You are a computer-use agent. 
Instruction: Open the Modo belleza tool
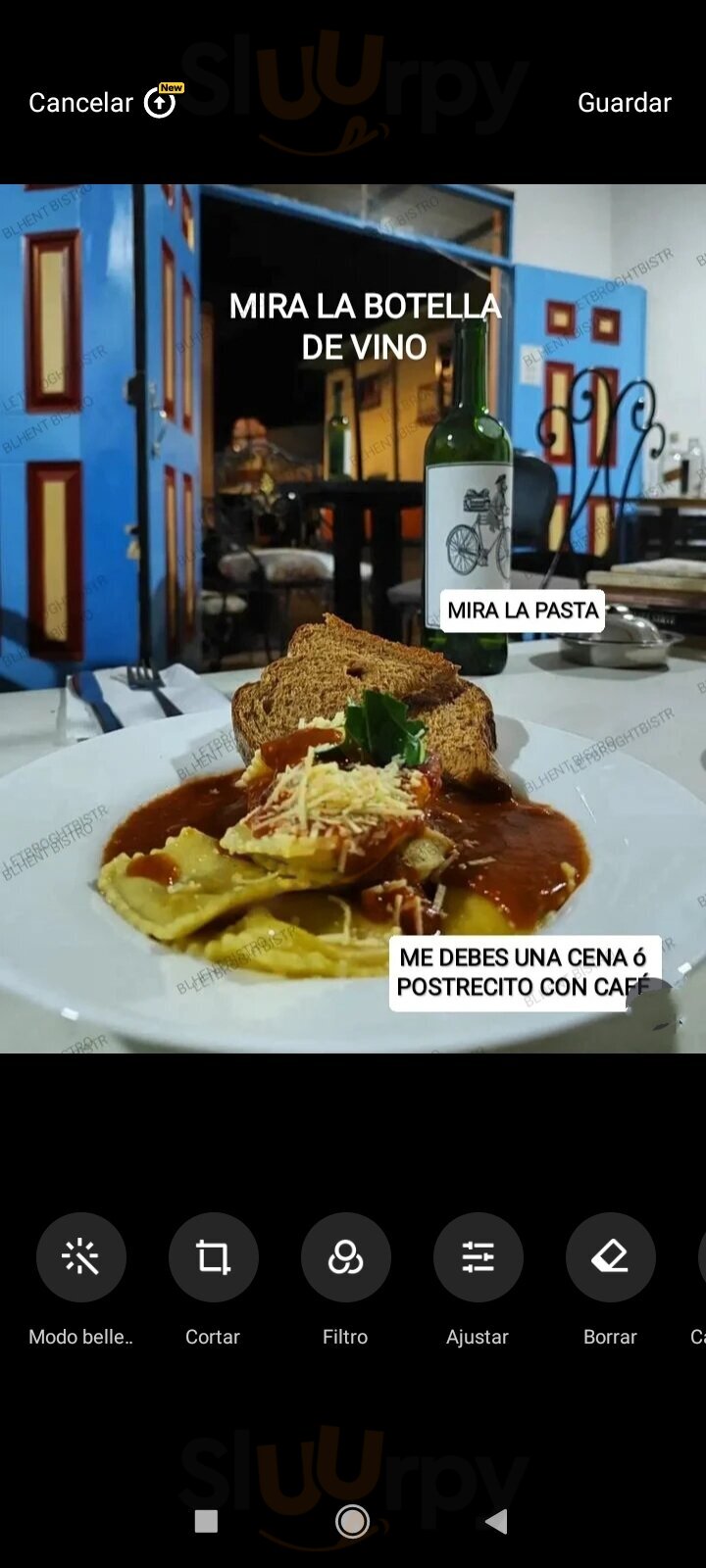click(x=81, y=1257)
